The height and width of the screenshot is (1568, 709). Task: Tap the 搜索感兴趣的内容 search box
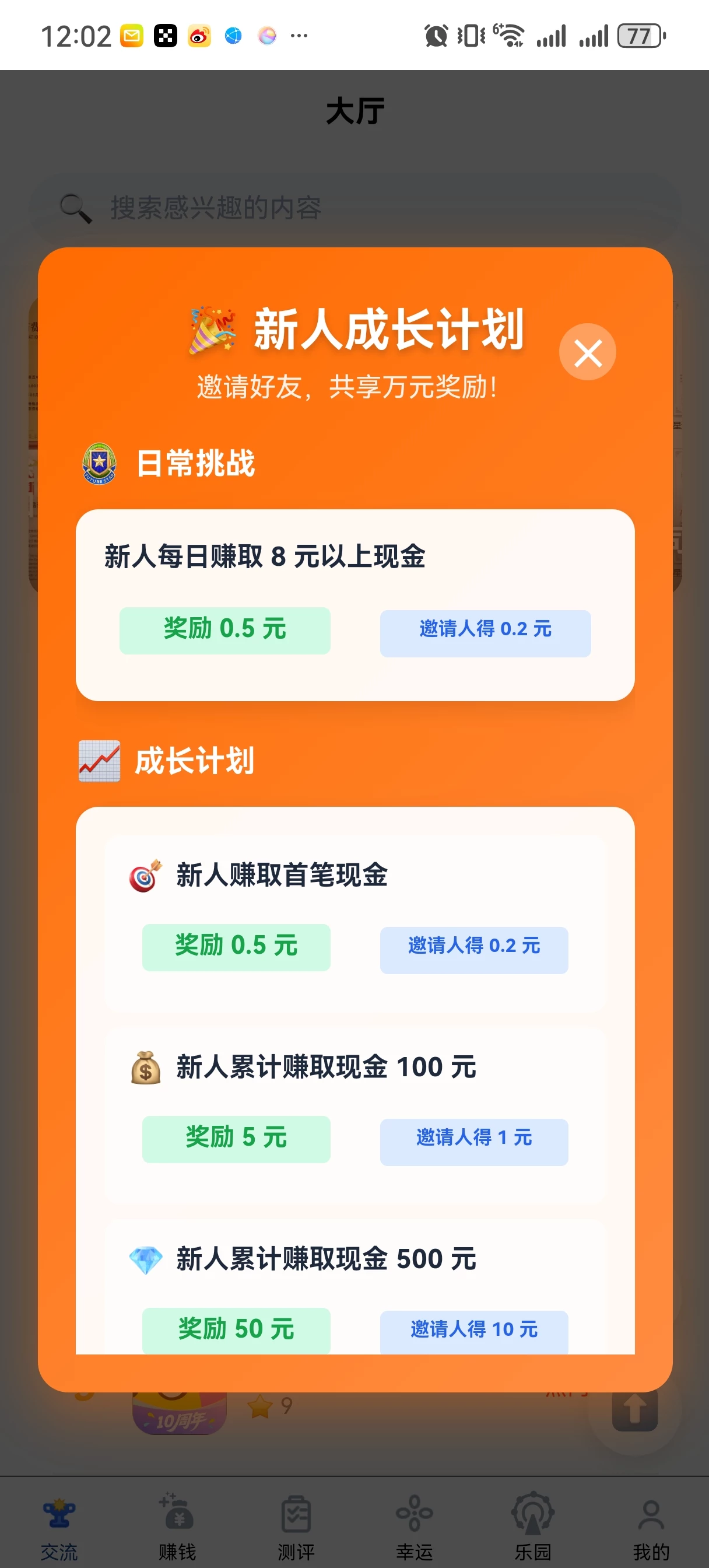coord(354,208)
